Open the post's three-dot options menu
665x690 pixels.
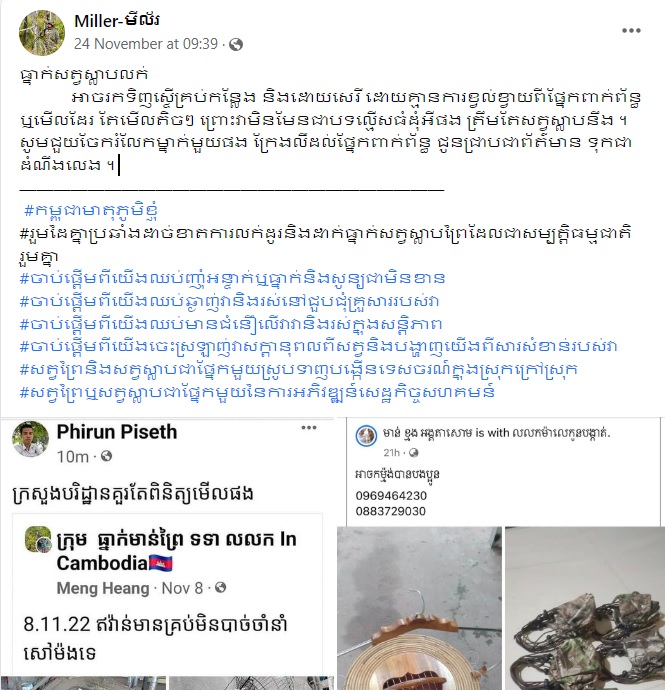click(630, 31)
